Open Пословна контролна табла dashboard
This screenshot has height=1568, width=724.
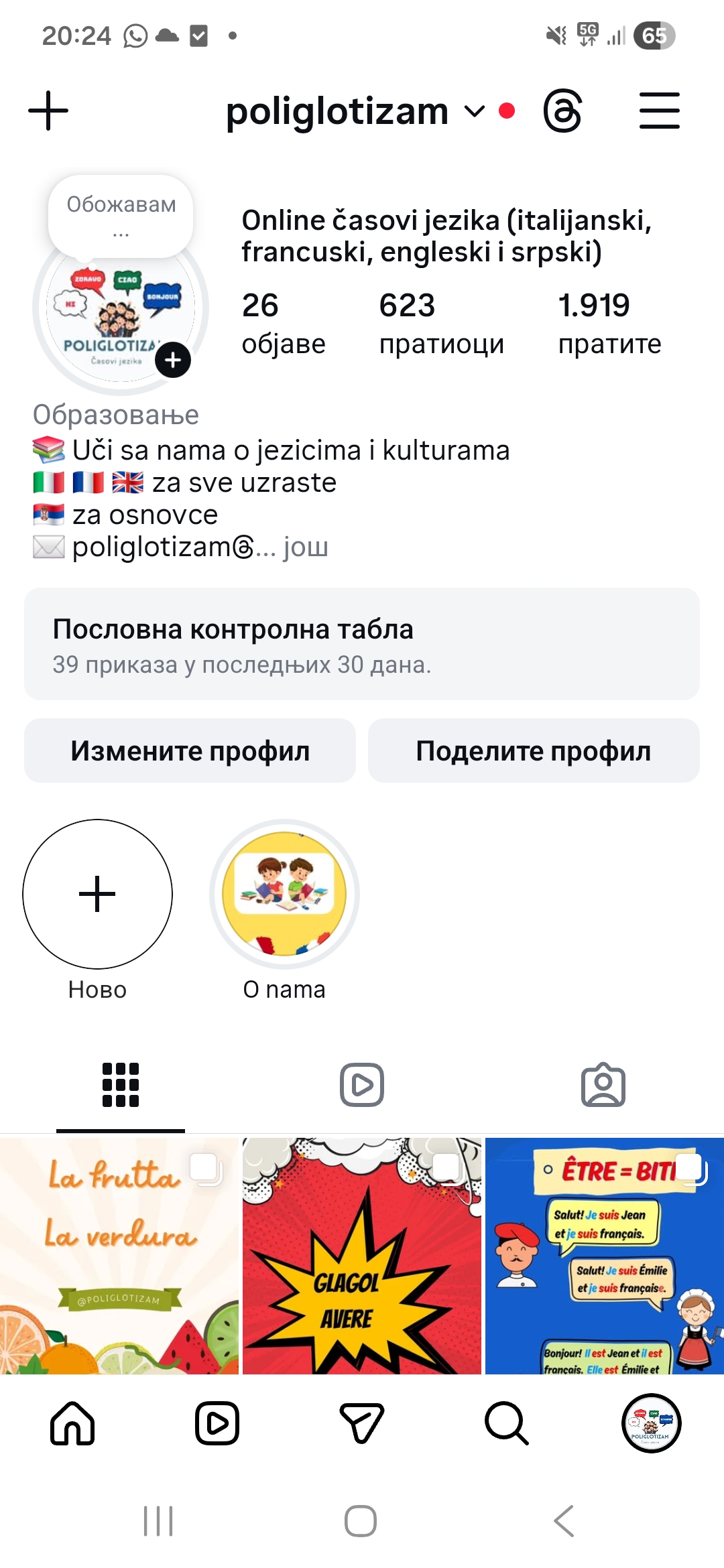point(362,644)
